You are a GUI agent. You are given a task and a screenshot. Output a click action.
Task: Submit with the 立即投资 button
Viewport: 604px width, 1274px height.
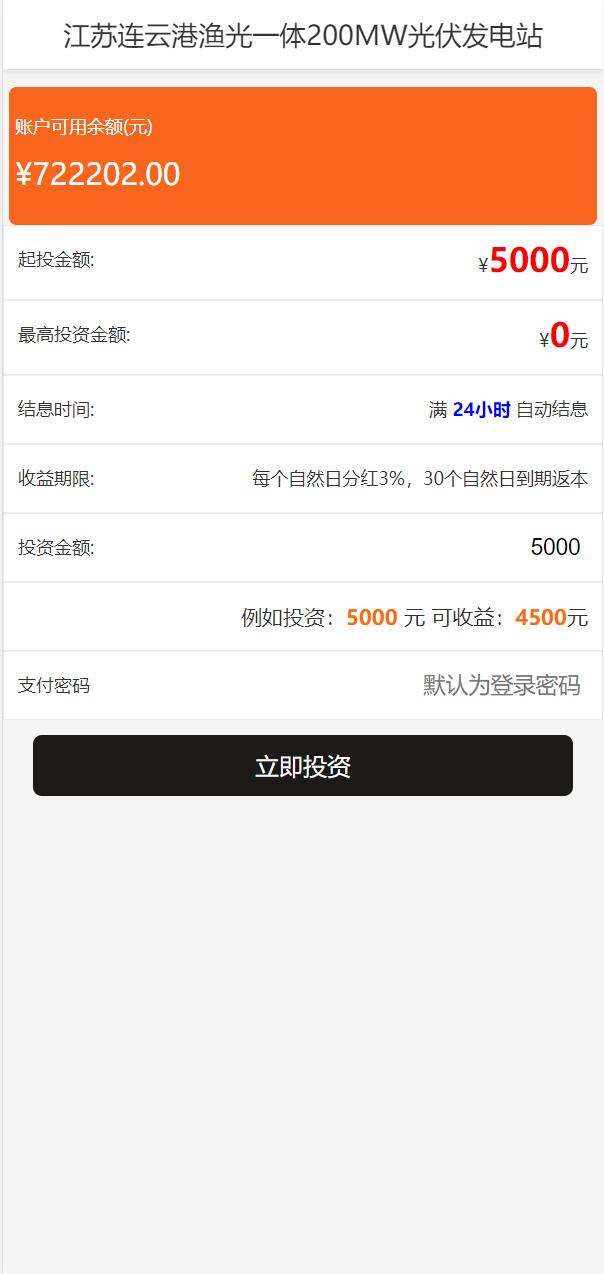pos(302,766)
